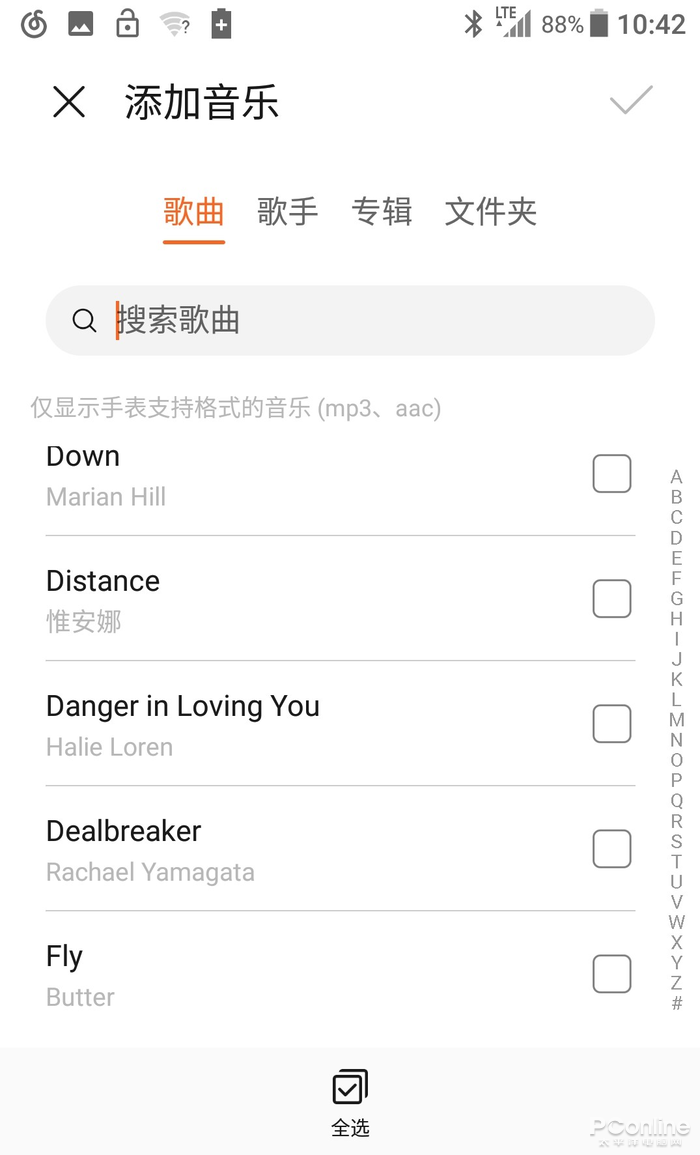Switch to the 文件夹 tab
Screen dimensions: 700x1155
coord(490,211)
